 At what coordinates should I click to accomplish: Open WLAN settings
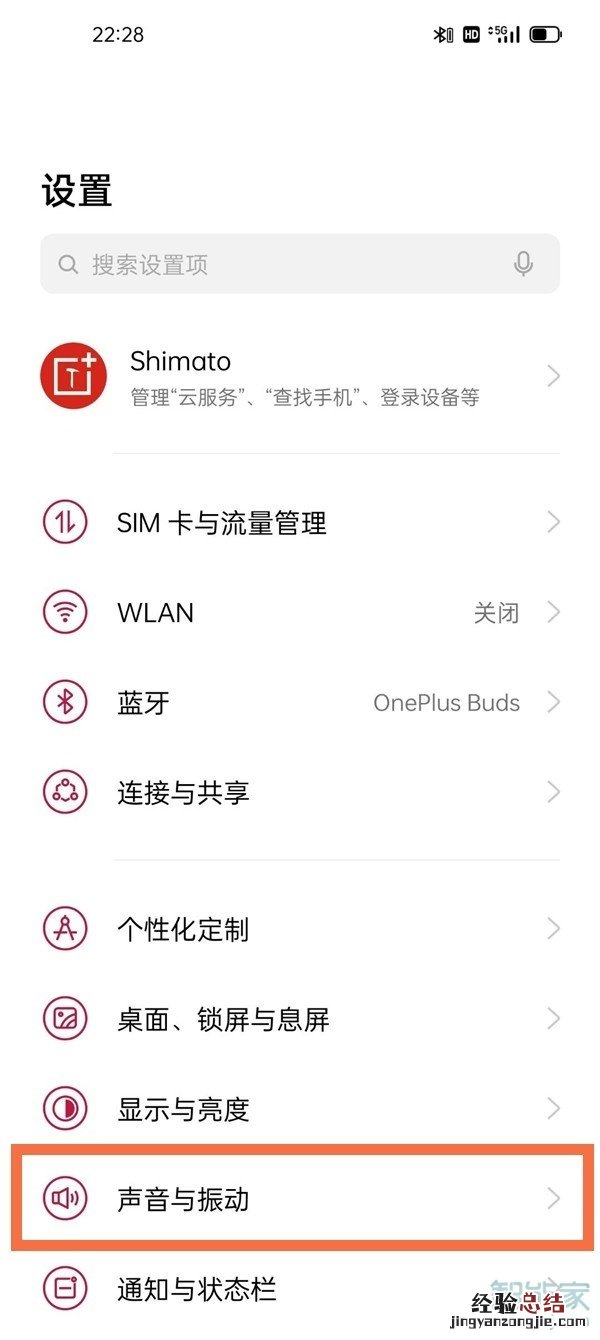coord(300,612)
